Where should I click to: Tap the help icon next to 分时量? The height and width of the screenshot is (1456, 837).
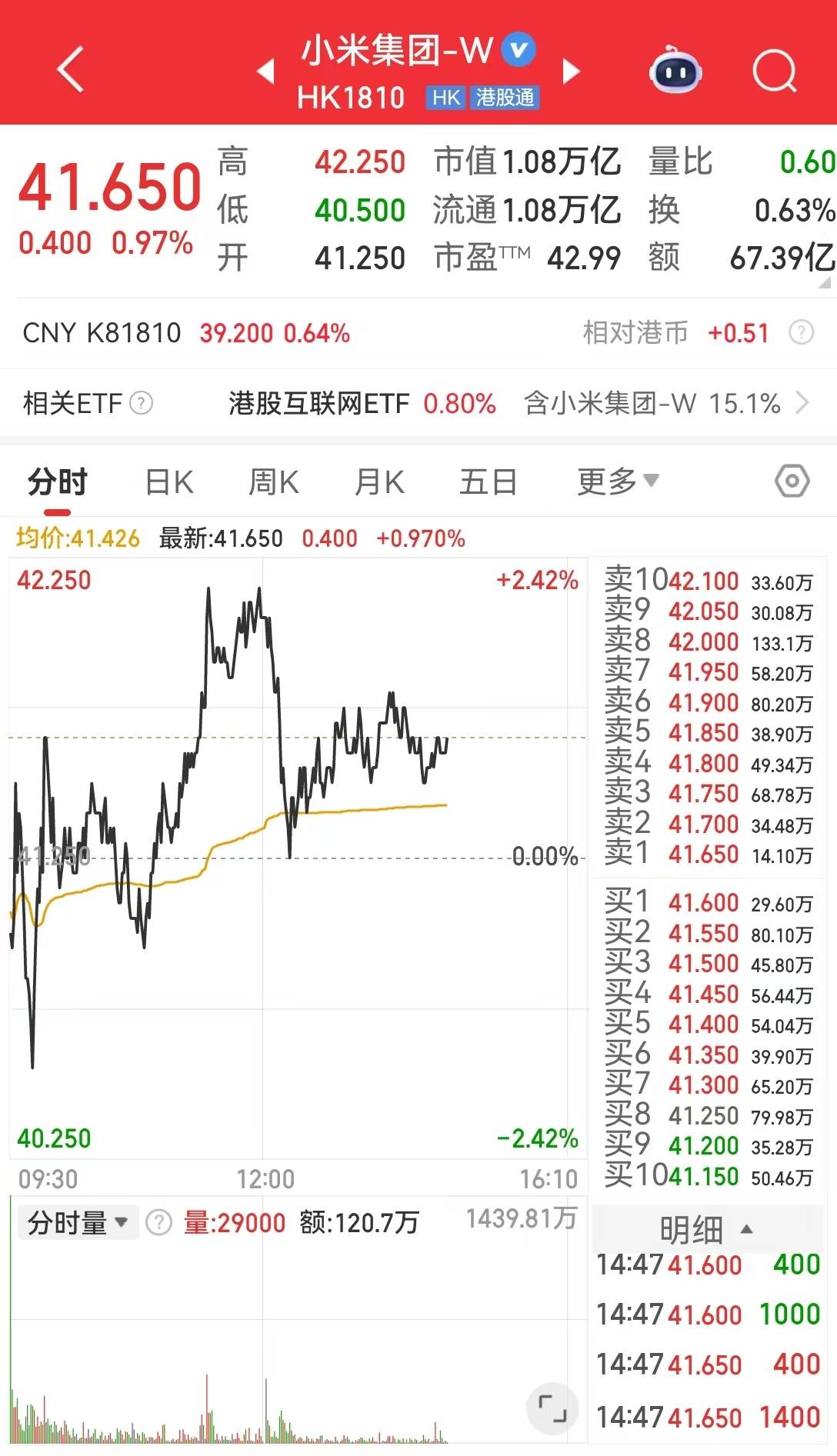tap(158, 1221)
